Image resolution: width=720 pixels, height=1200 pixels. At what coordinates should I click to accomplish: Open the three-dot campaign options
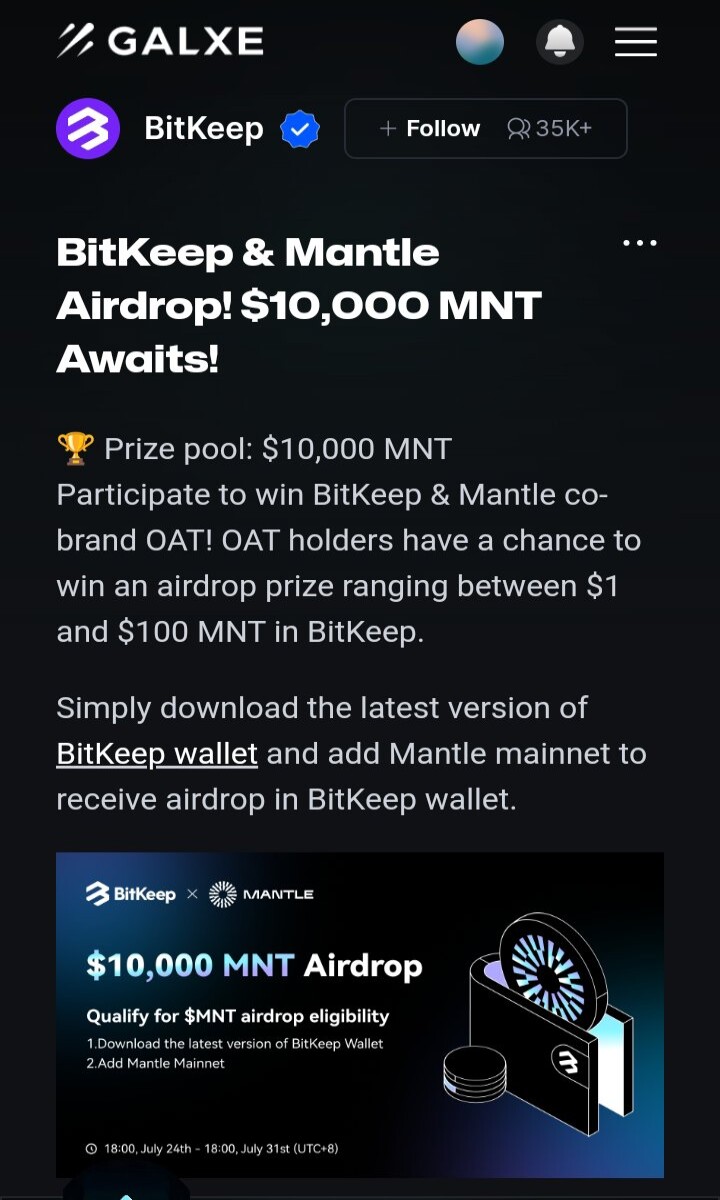tap(640, 243)
